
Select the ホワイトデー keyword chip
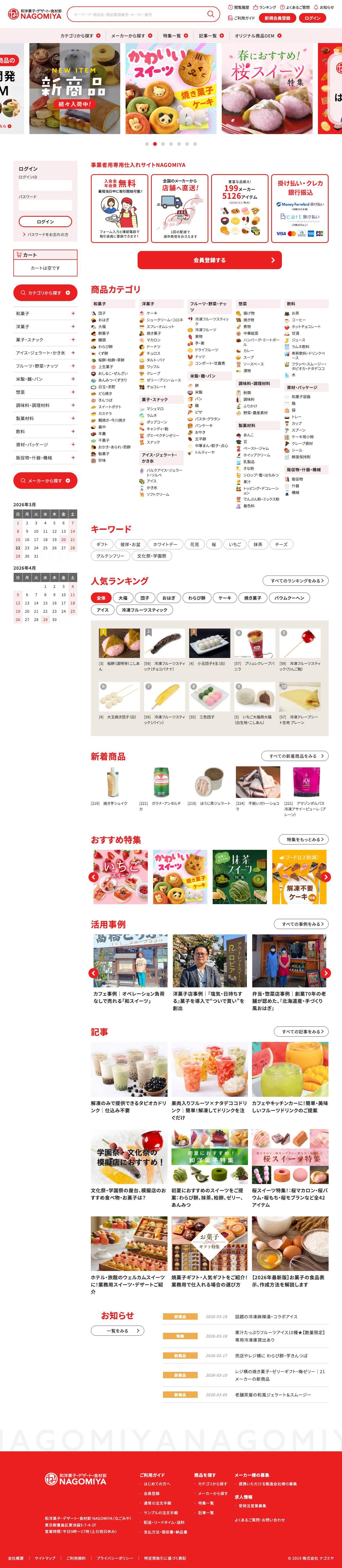click(x=165, y=544)
